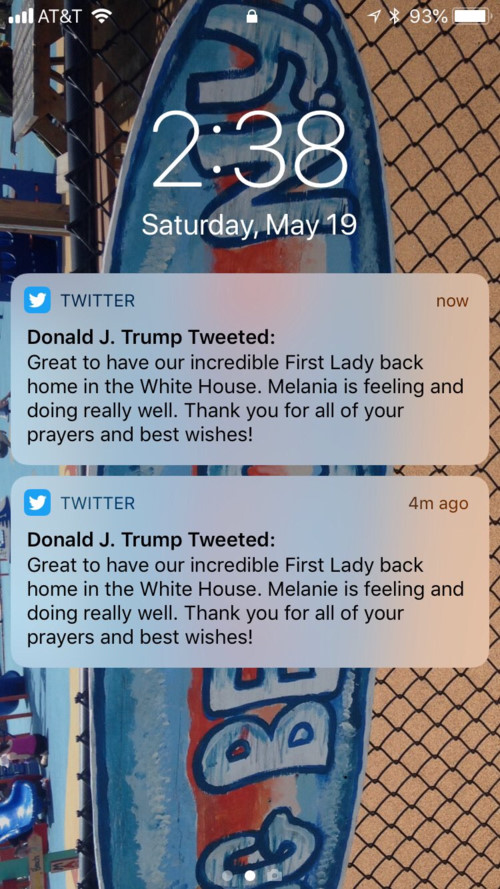Open the 4m ago tweet mentioning Melanie
This screenshot has height=889, width=500.
coord(249,572)
